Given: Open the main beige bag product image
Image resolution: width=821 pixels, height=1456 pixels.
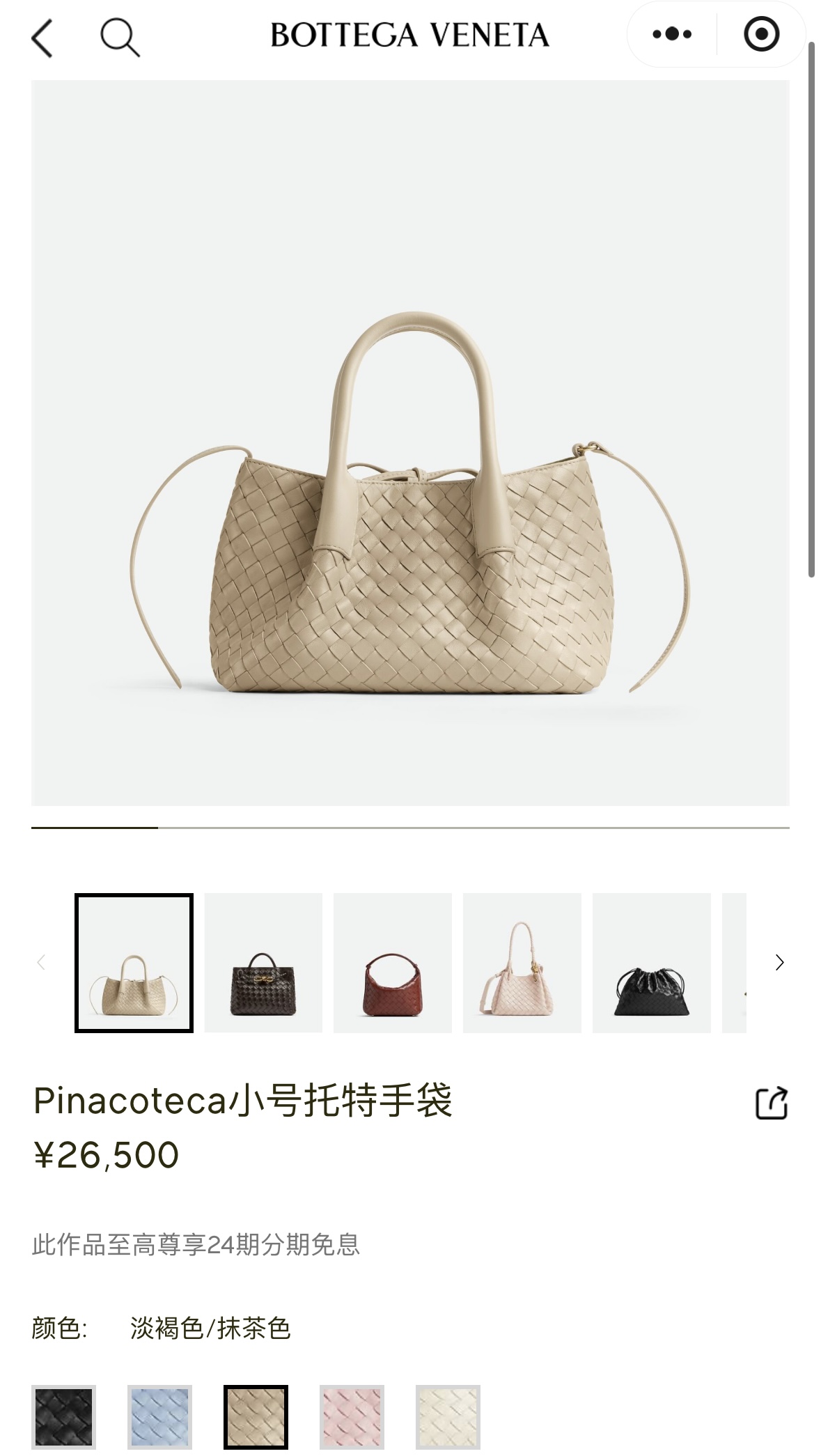Looking at the screenshot, I should point(410,443).
